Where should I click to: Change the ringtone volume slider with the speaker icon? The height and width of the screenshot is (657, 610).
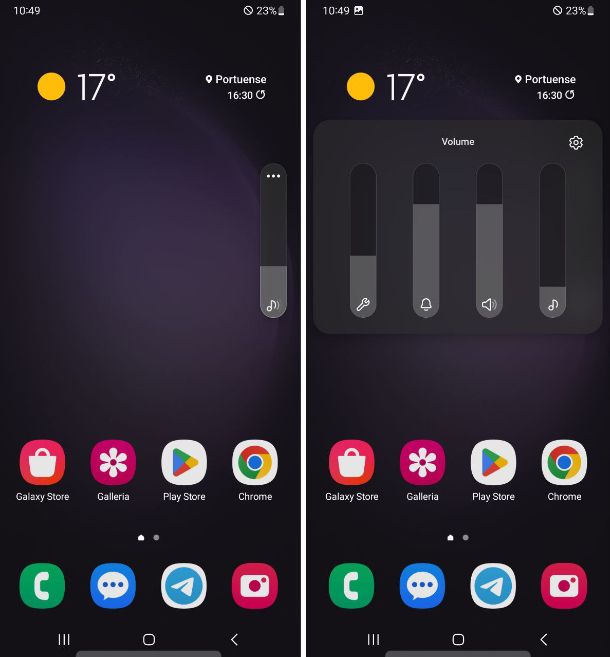[x=489, y=241]
